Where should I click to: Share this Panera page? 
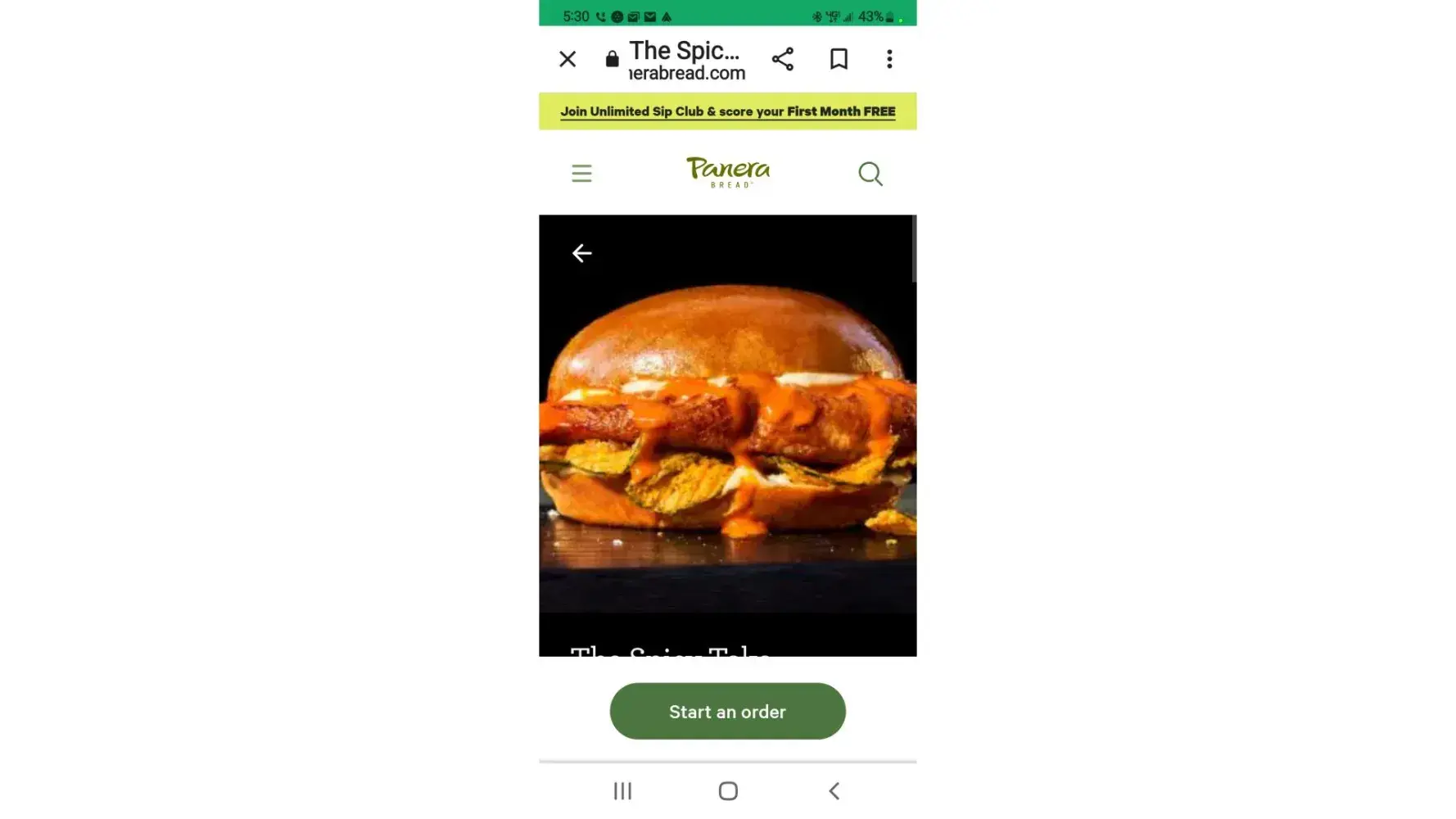click(x=782, y=59)
